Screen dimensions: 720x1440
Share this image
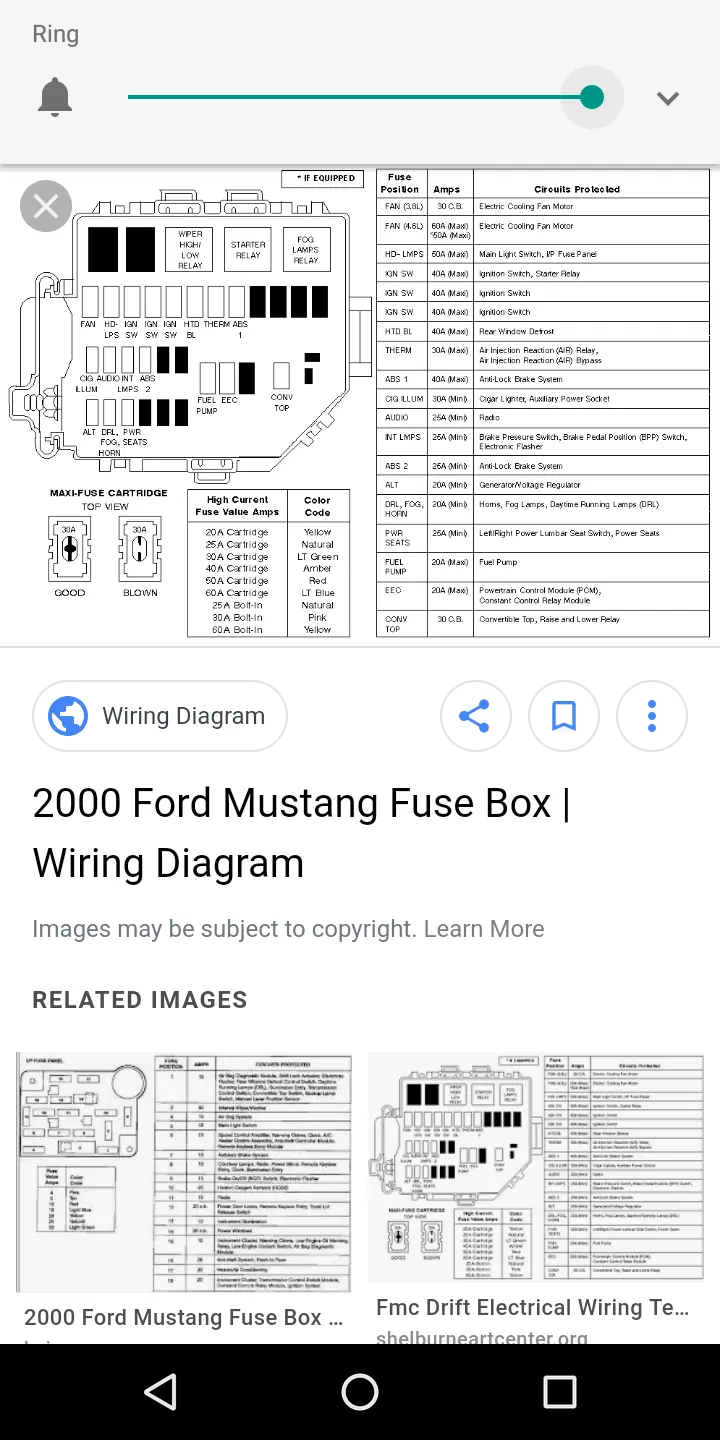[x=476, y=716]
